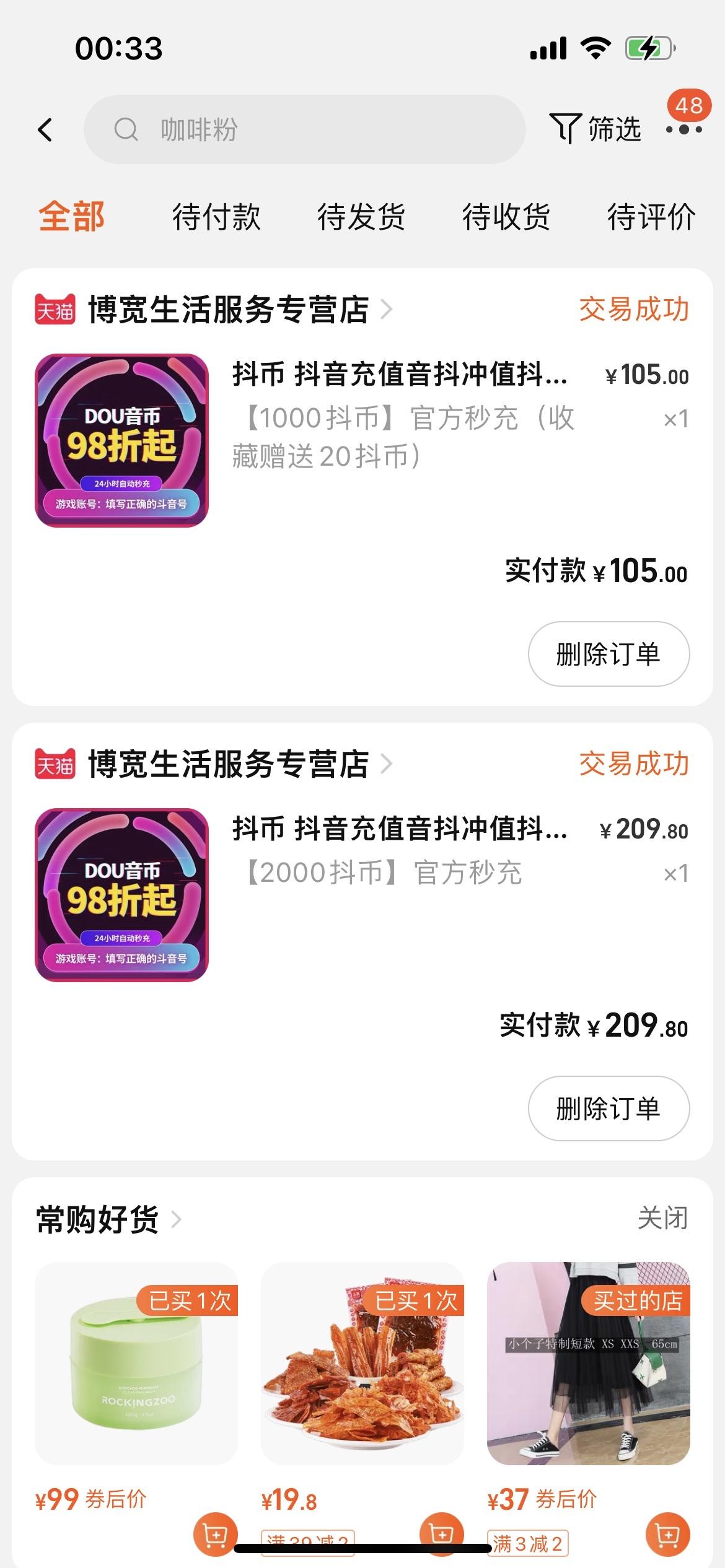Image resolution: width=725 pixels, height=1568 pixels.
Task: Switch to the 待发货 tab
Action: [x=361, y=217]
